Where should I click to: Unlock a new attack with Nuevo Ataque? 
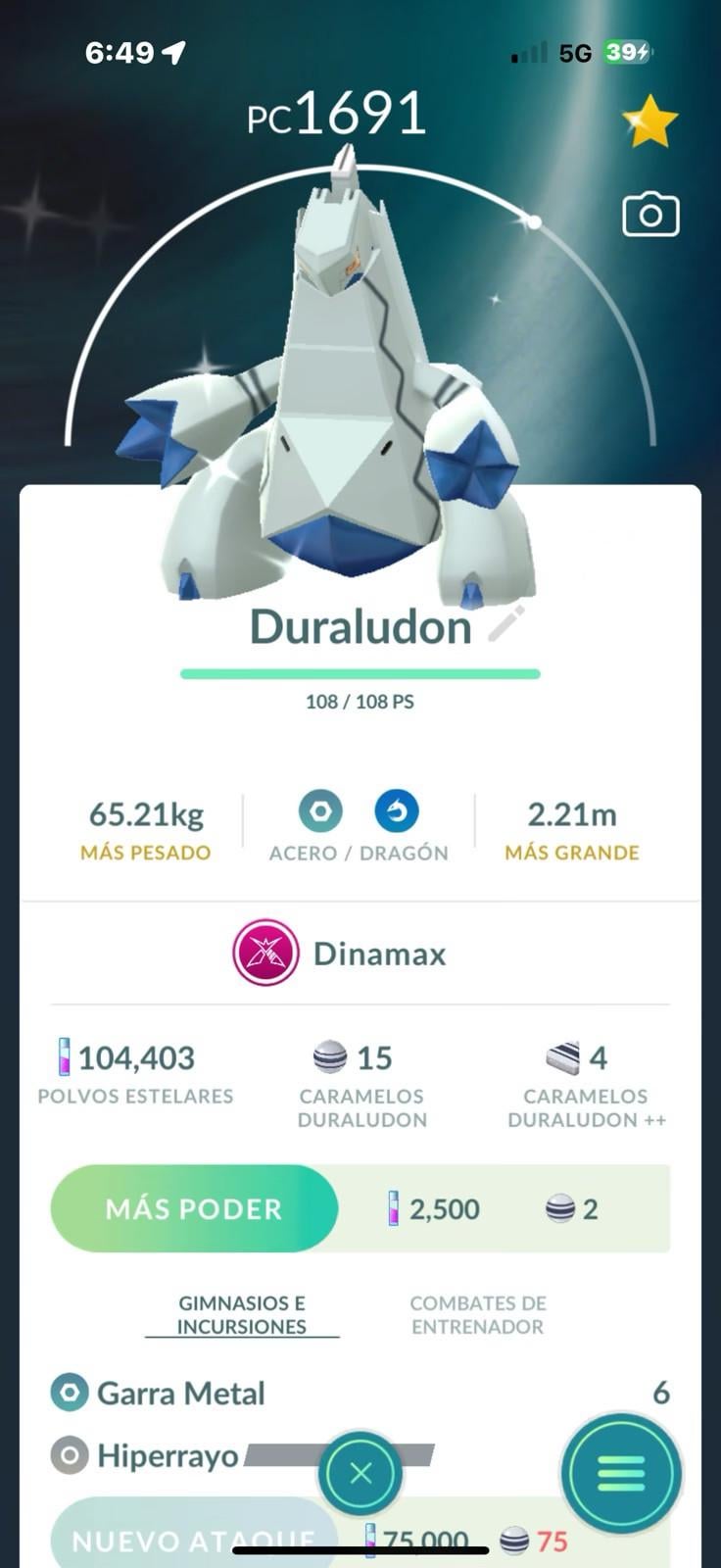click(x=194, y=1539)
